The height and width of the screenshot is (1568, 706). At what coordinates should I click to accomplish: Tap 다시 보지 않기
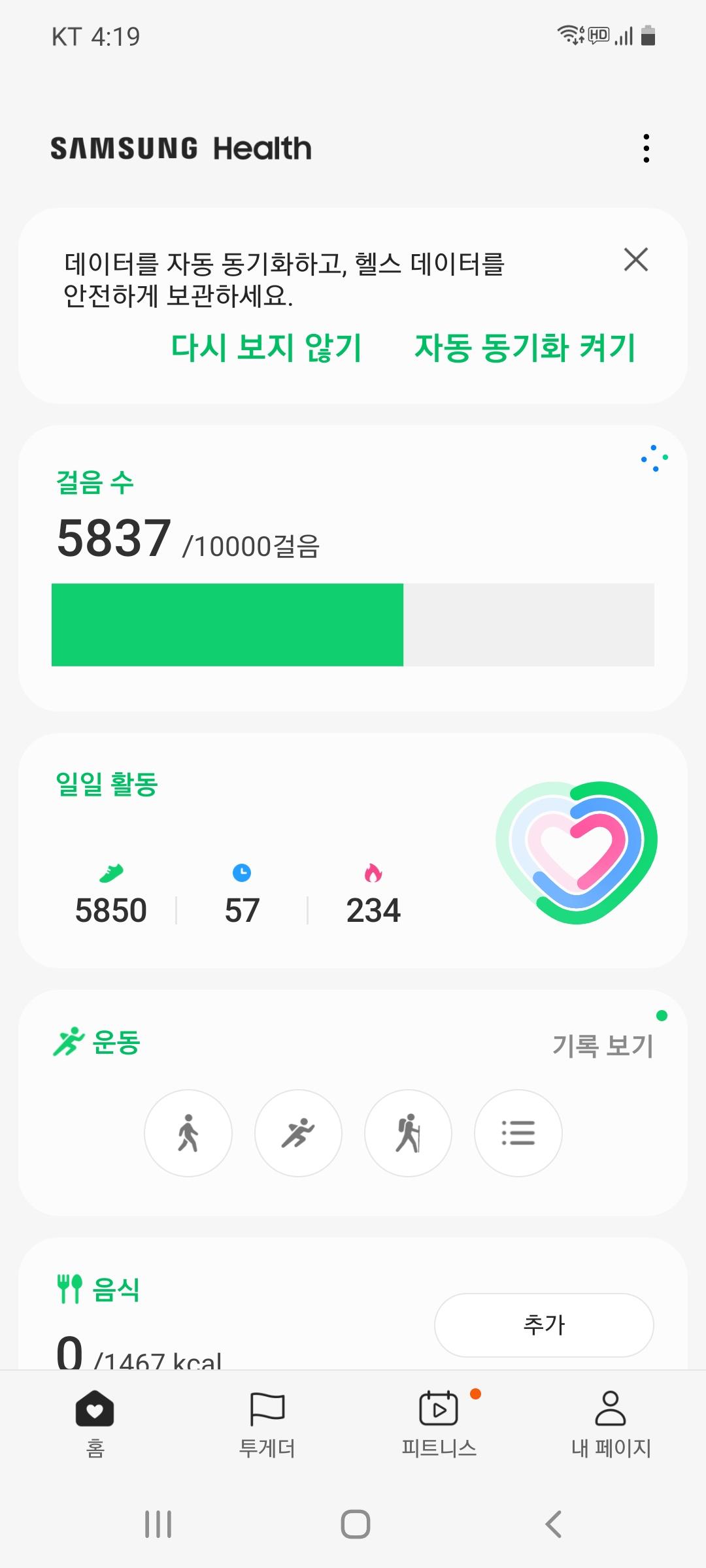pos(266,347)
